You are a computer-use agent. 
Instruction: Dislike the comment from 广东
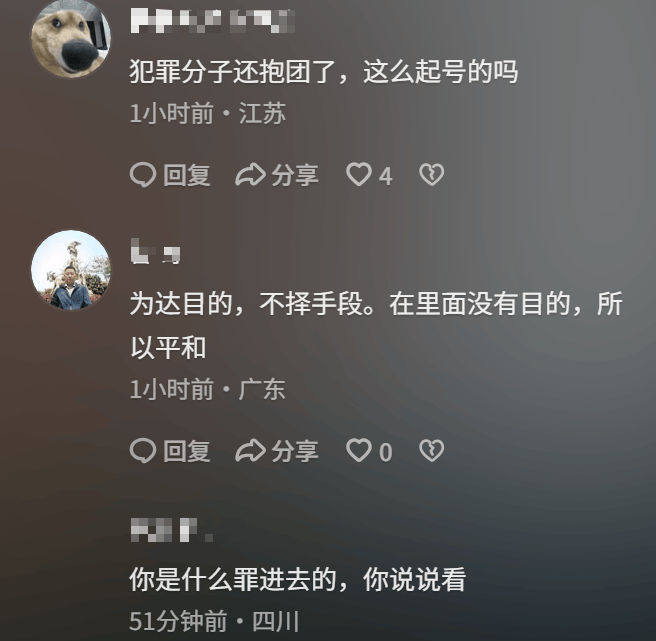pyautogui.click(x=431, y=451)
